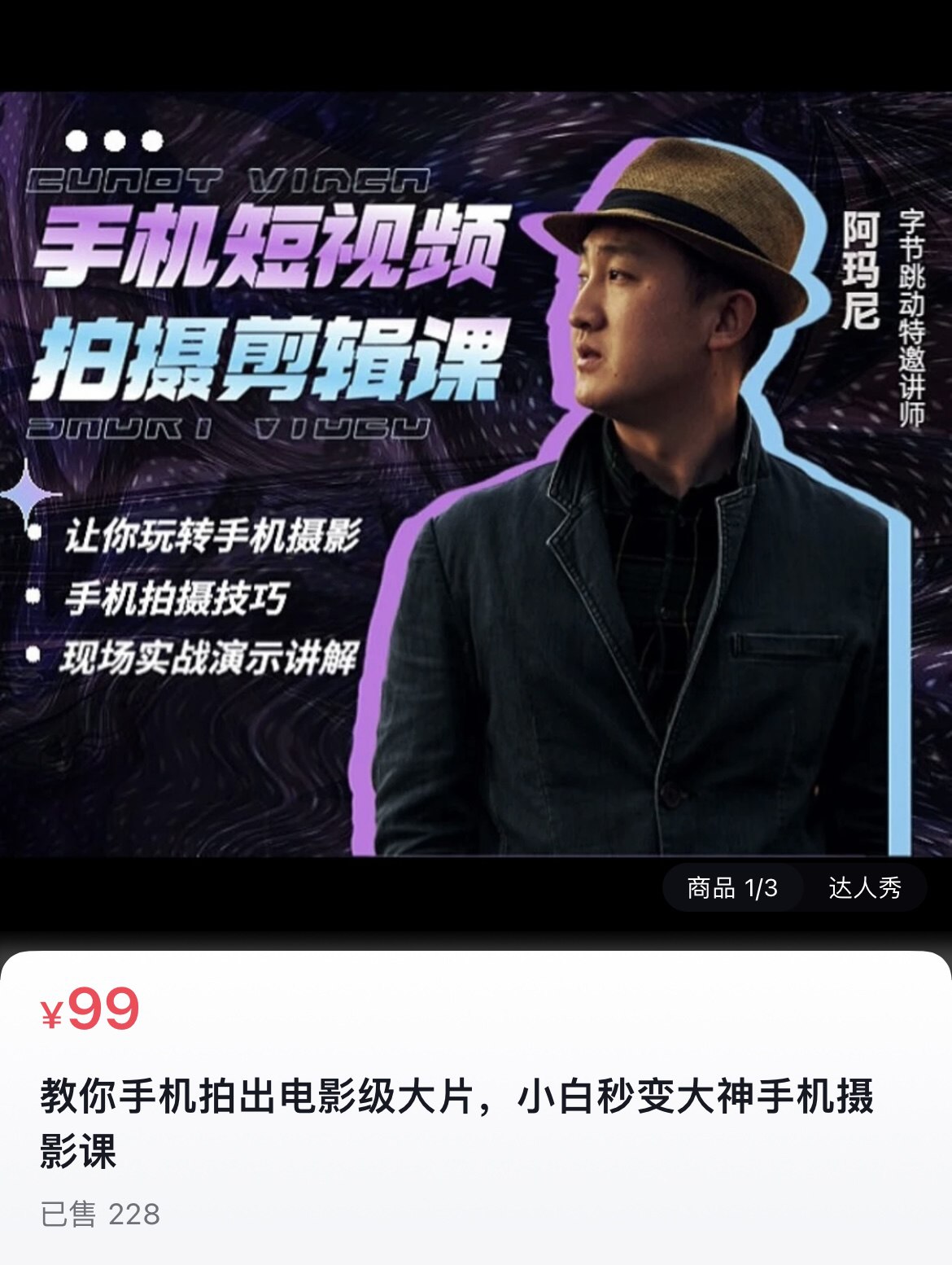Screen dimensions: 952x1265
Task: Click the three dots decoration on banner
Action: click(x=114, y=140)
